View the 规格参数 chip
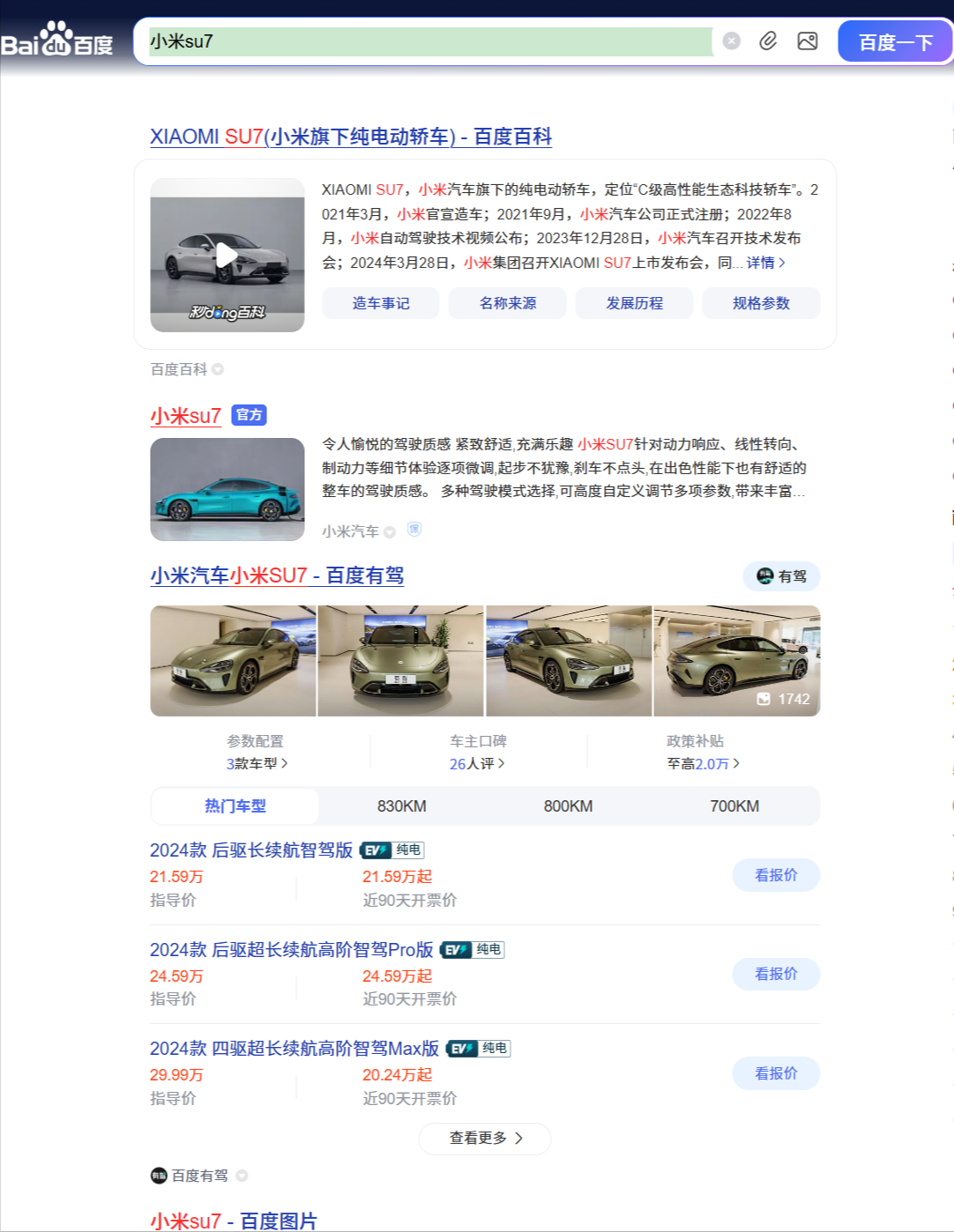This screenshot has height=1232, width=954. 761,303
